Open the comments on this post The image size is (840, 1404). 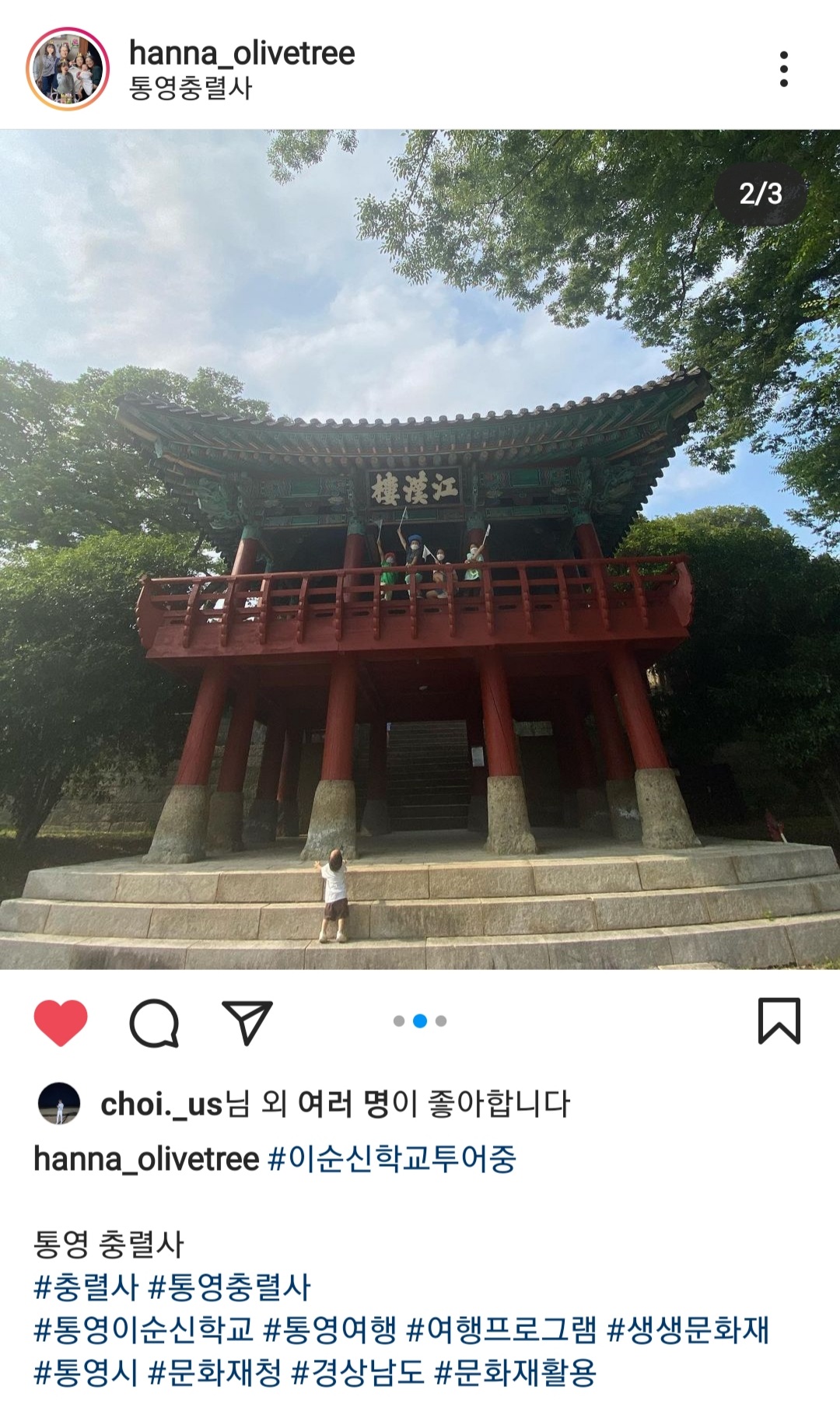(154, 1022)
